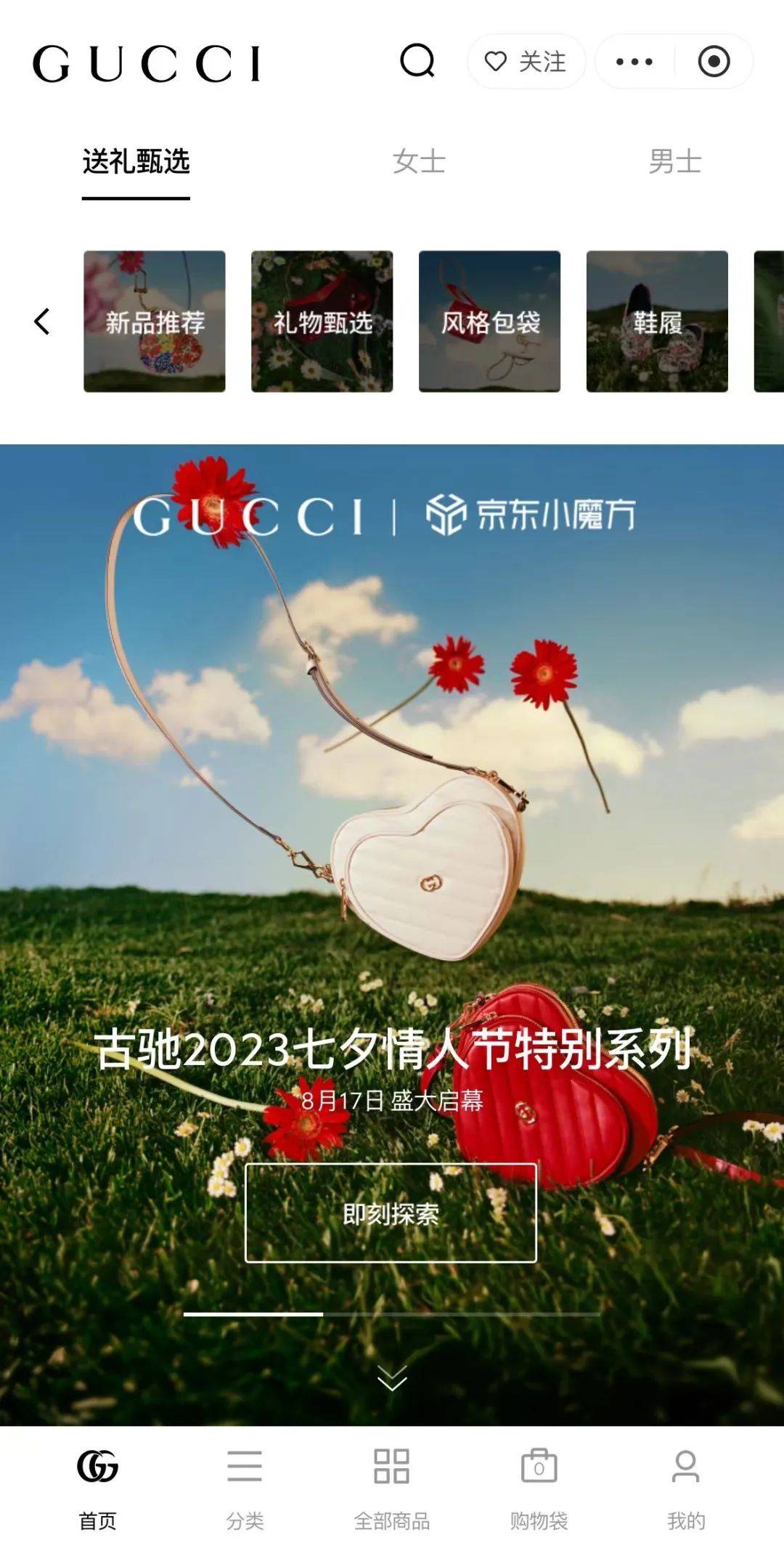Screen dimensions: 784x1556
Task: Tap the left arrow beside category tiles
Action: tap(42, 321)
